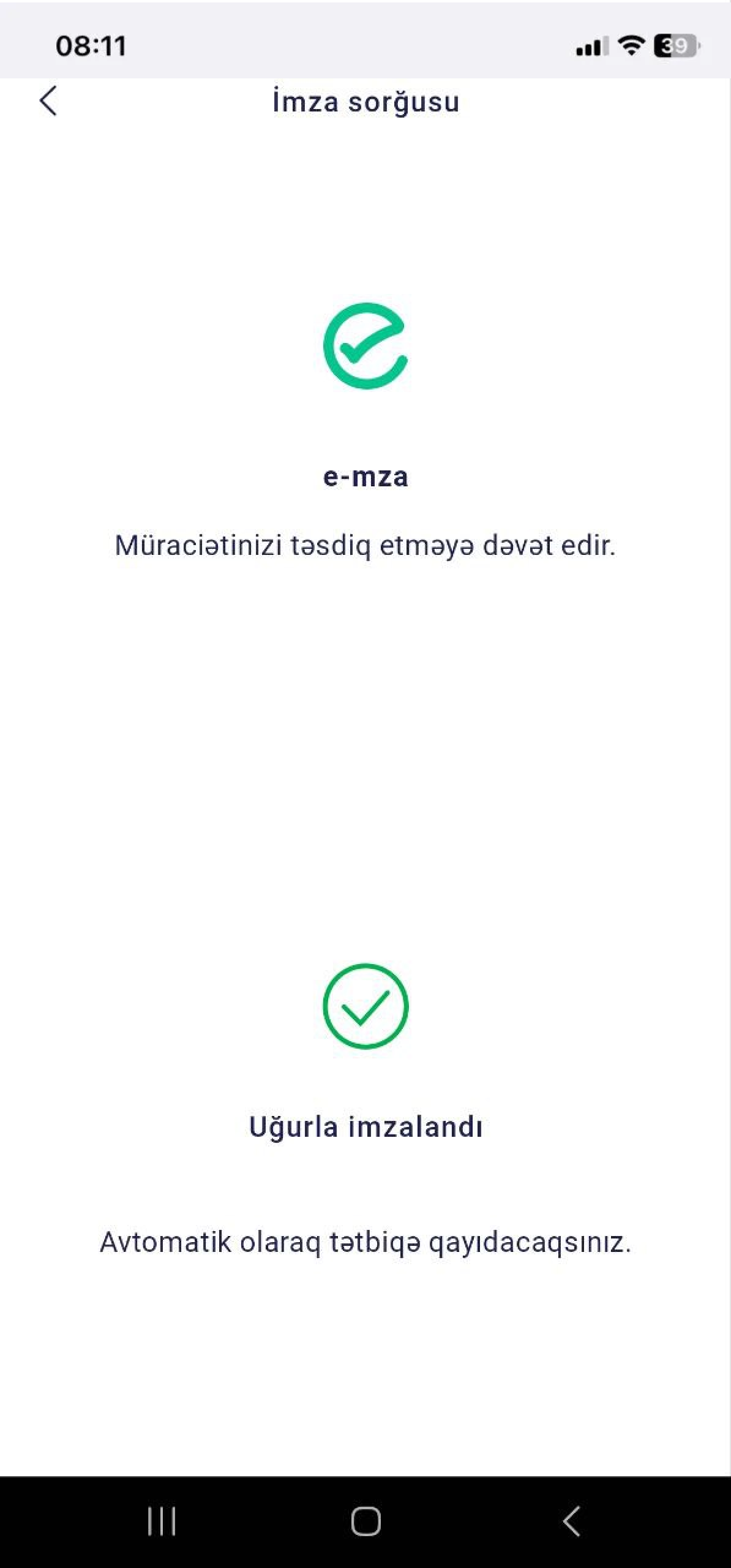
Task: Open recent apps from navigation bar
Action: (x=162, y=1521)
